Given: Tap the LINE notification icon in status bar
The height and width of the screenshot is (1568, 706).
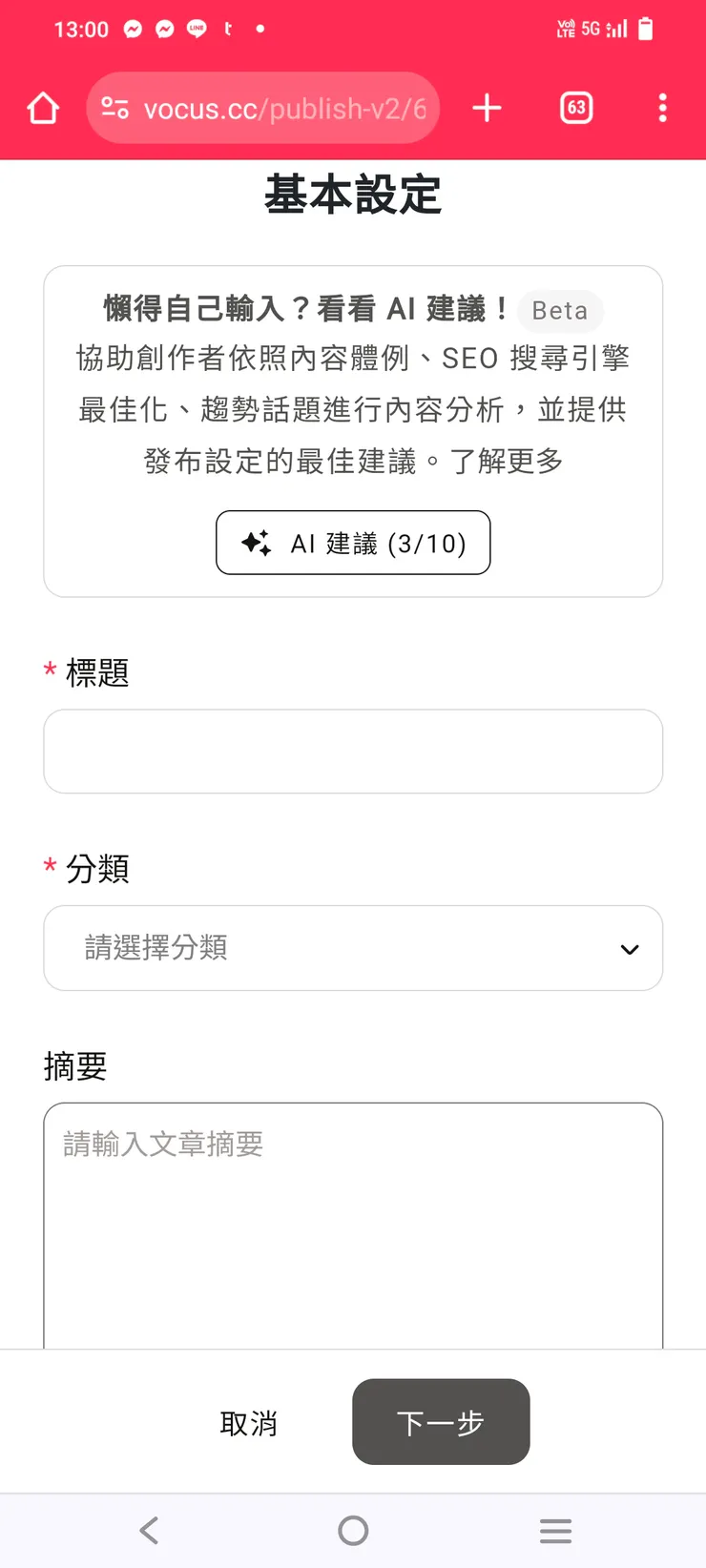Looking at the screenshot, I should coord(197,29).
